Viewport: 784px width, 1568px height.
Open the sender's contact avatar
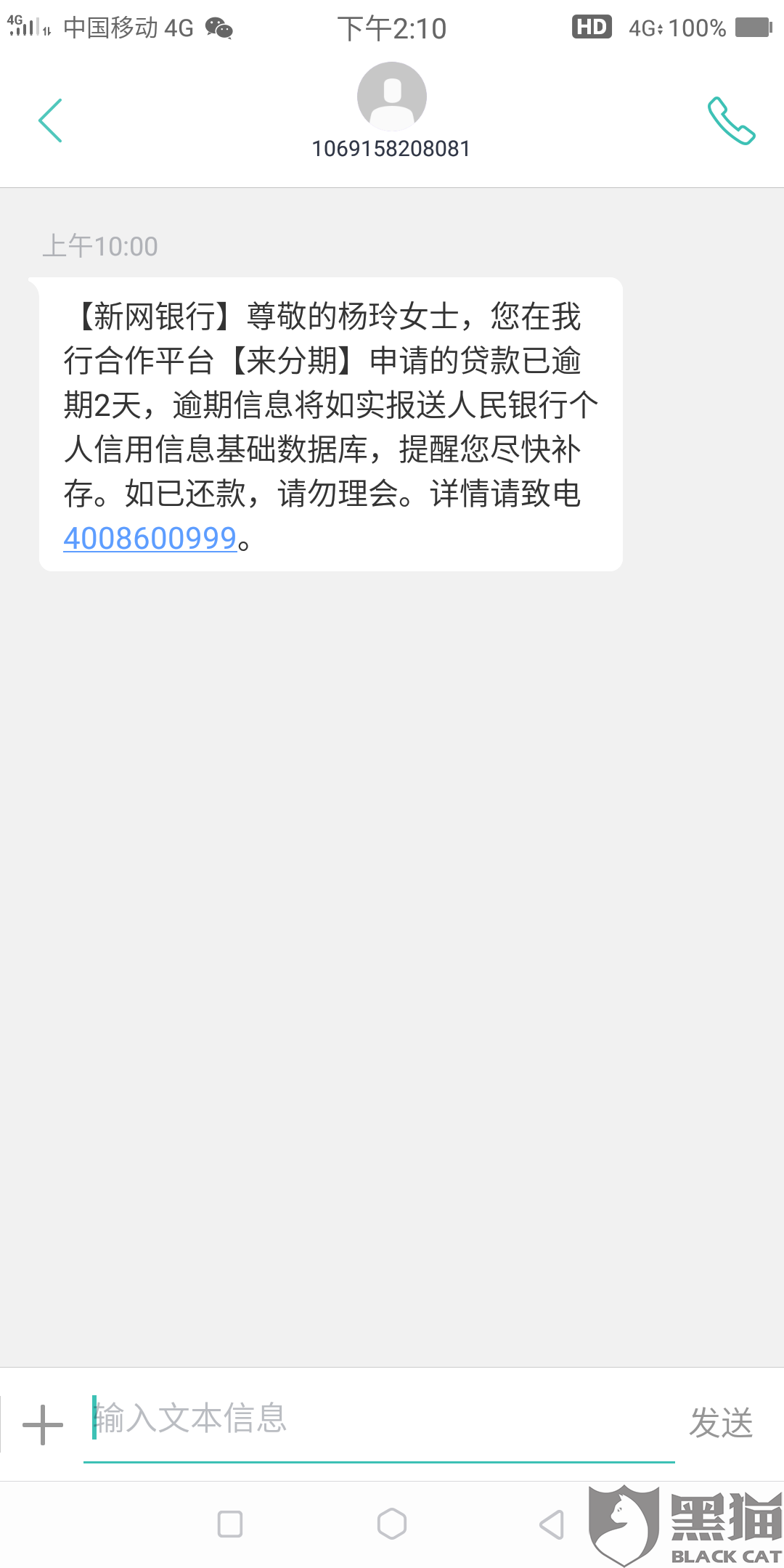(391, 97)
